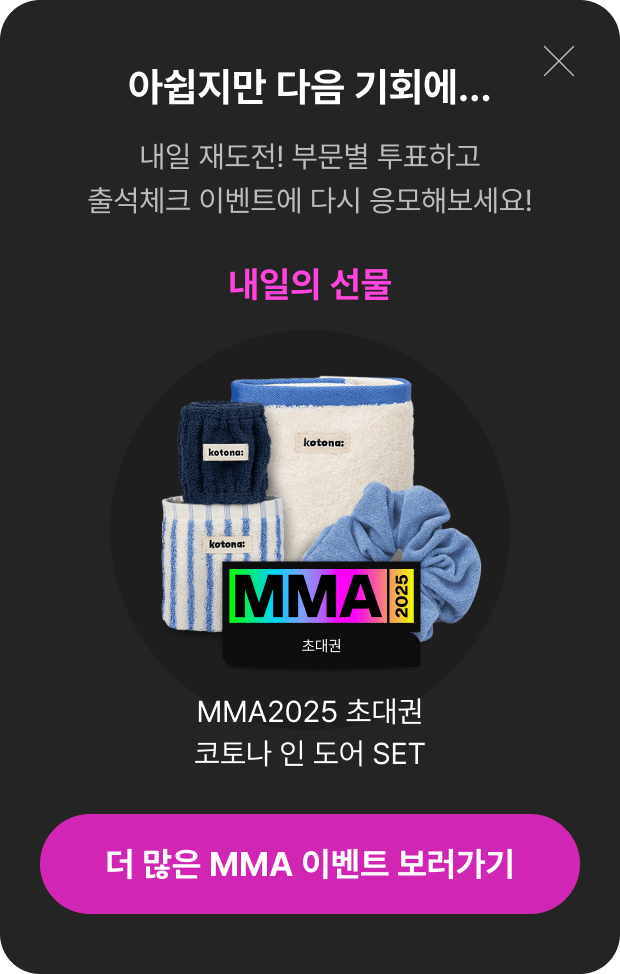Dismiss the popup with the X icon

pos(558,61)
